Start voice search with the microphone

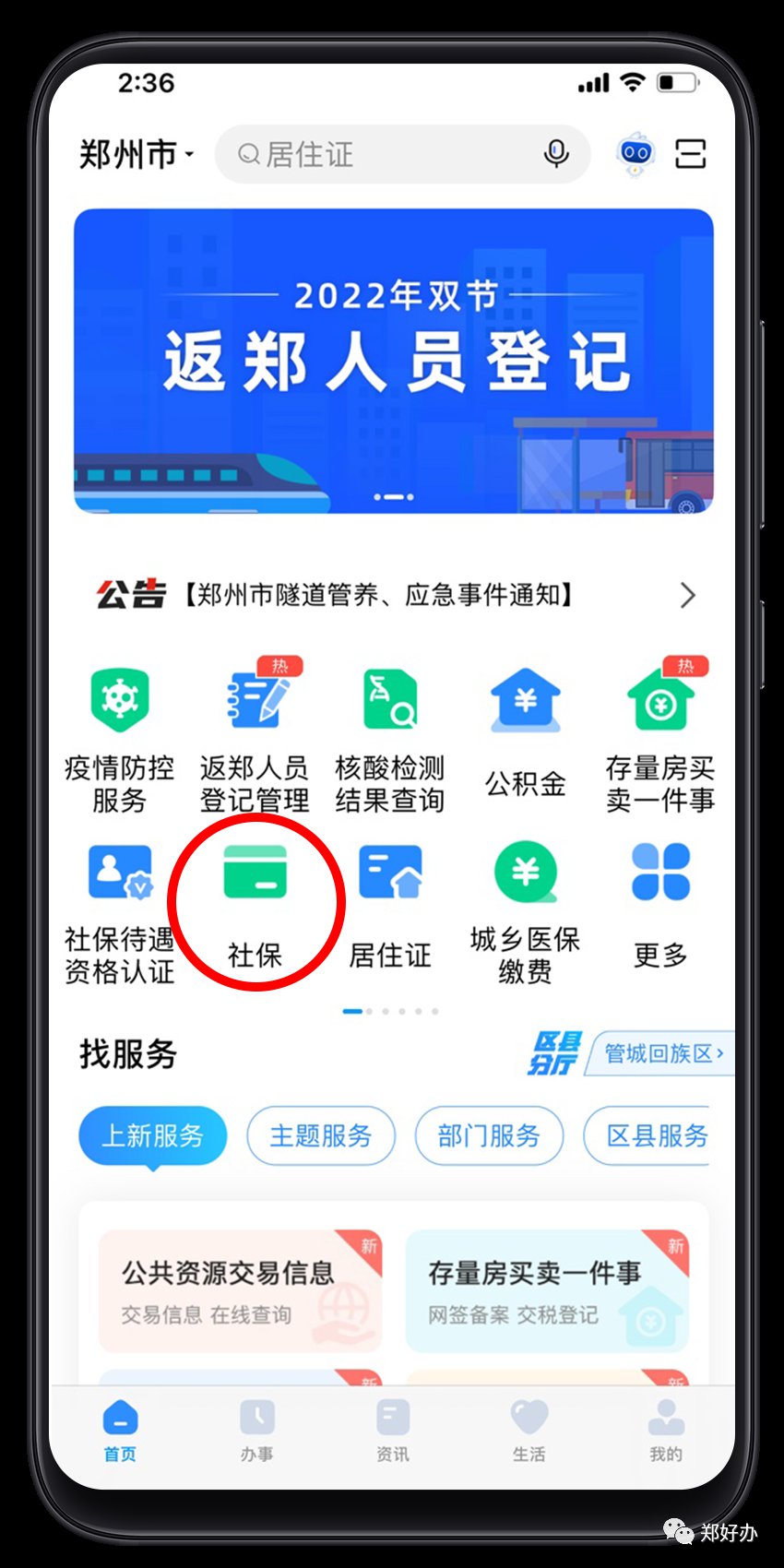pos(555,154)
